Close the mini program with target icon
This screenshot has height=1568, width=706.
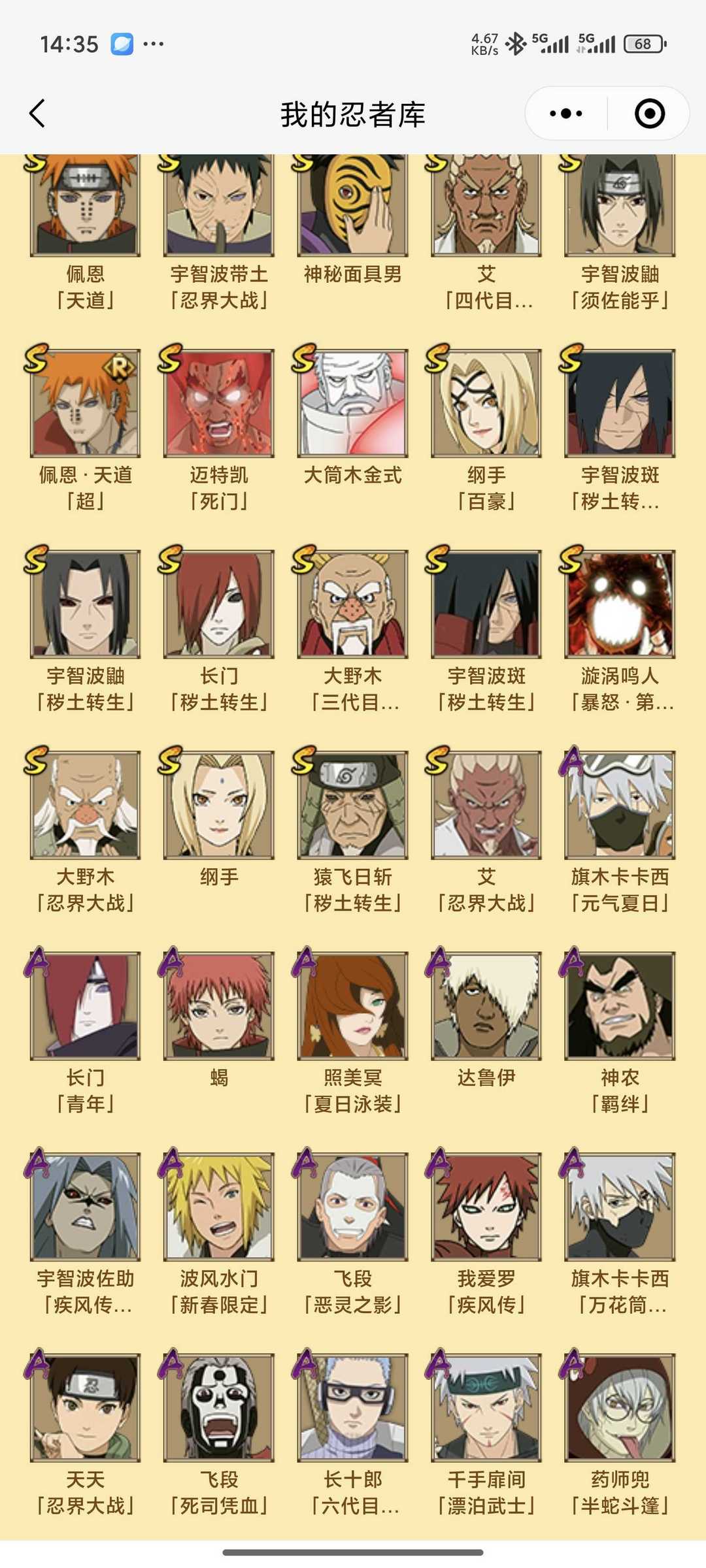[x=649, y=114]
